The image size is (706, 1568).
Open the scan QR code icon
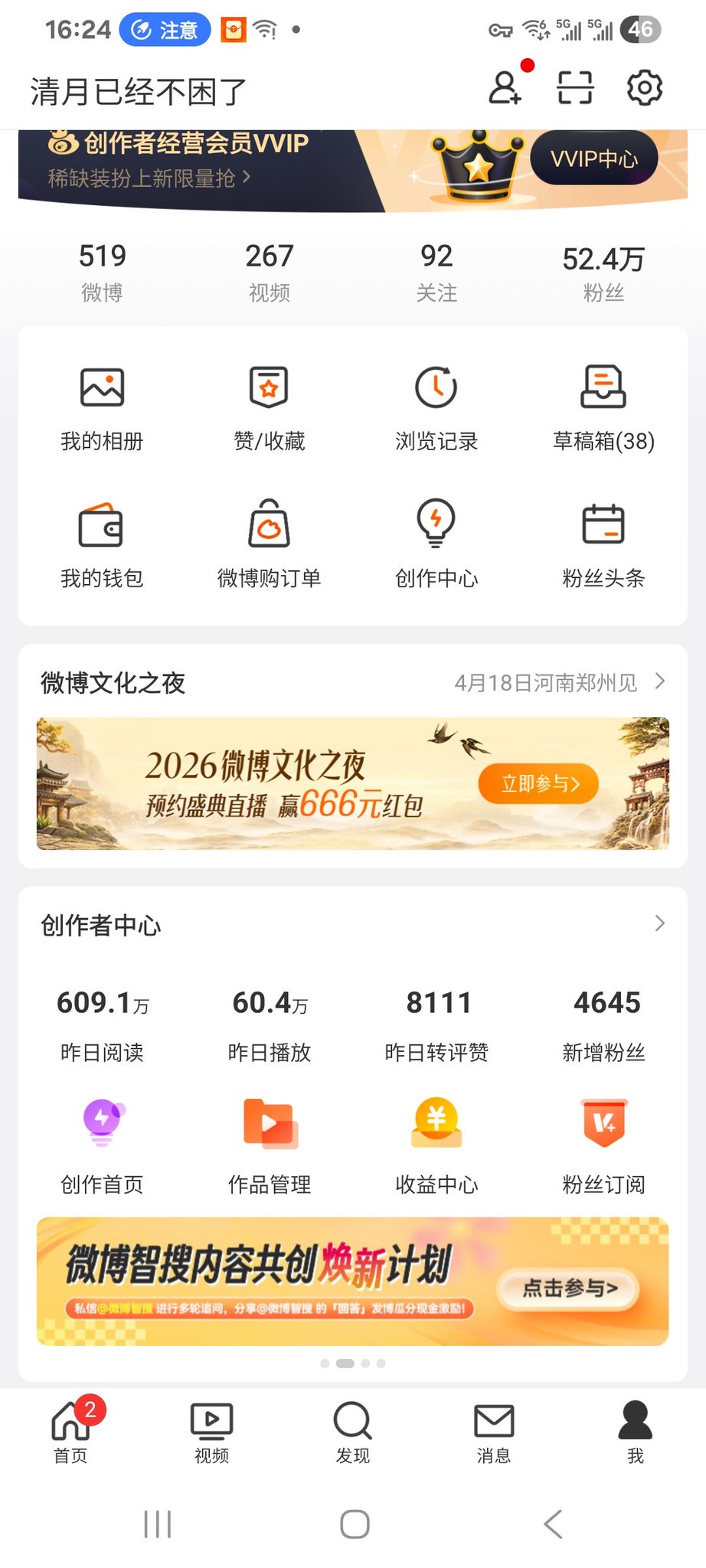point(575,87)
